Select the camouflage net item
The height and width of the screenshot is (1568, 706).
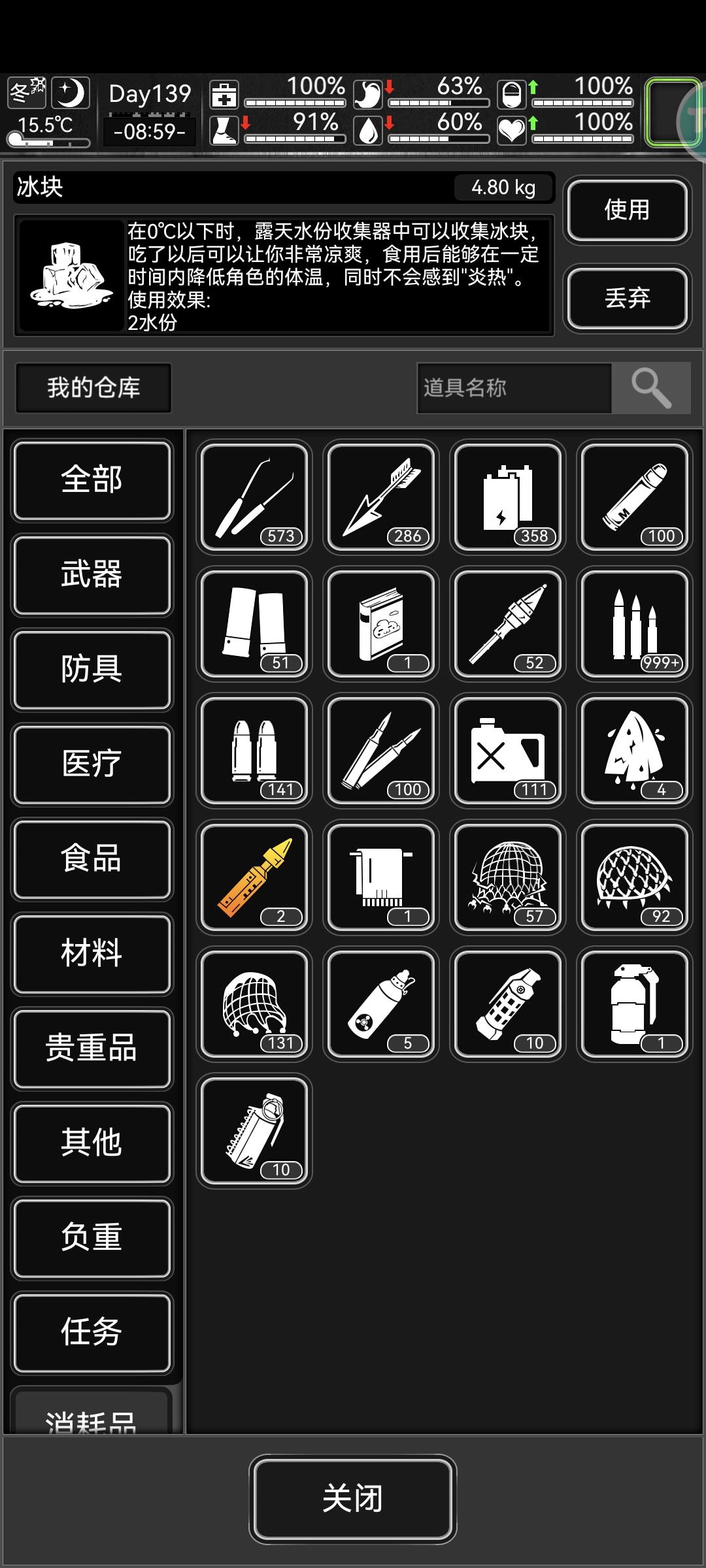click(x=634, y=877)
